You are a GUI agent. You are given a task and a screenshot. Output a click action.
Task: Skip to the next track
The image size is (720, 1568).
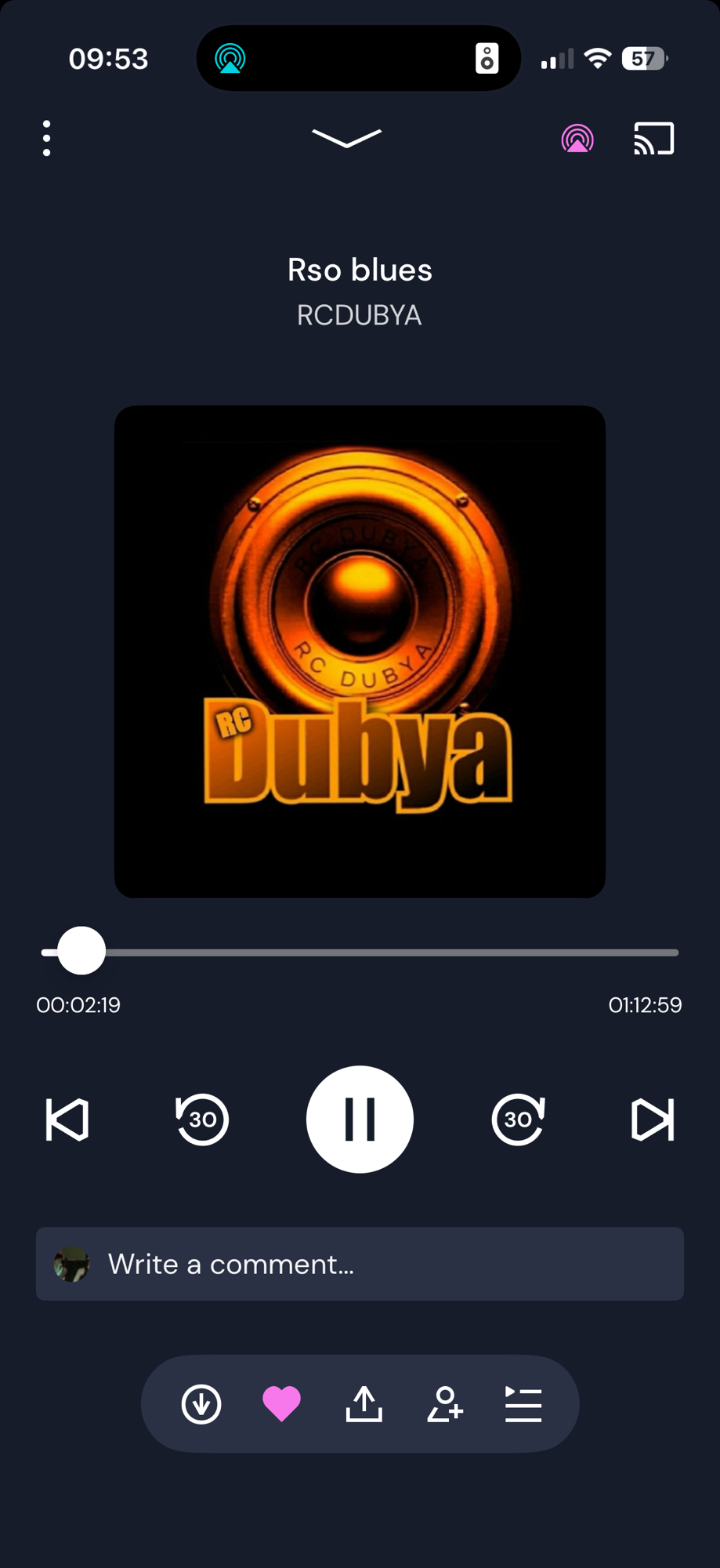652,1120
